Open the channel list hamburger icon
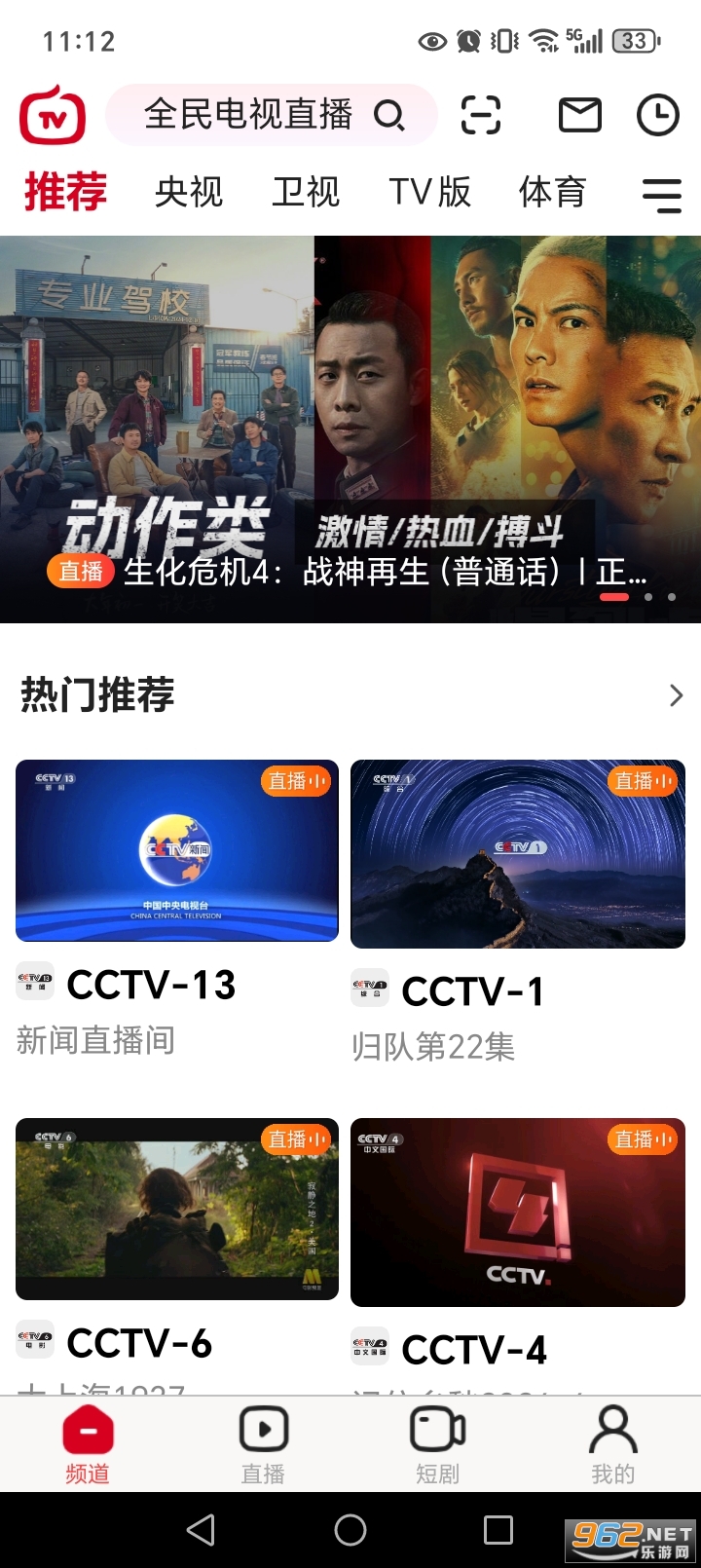Image resolution: width=701 pixels, height=1568 pixels. [662, 194]
